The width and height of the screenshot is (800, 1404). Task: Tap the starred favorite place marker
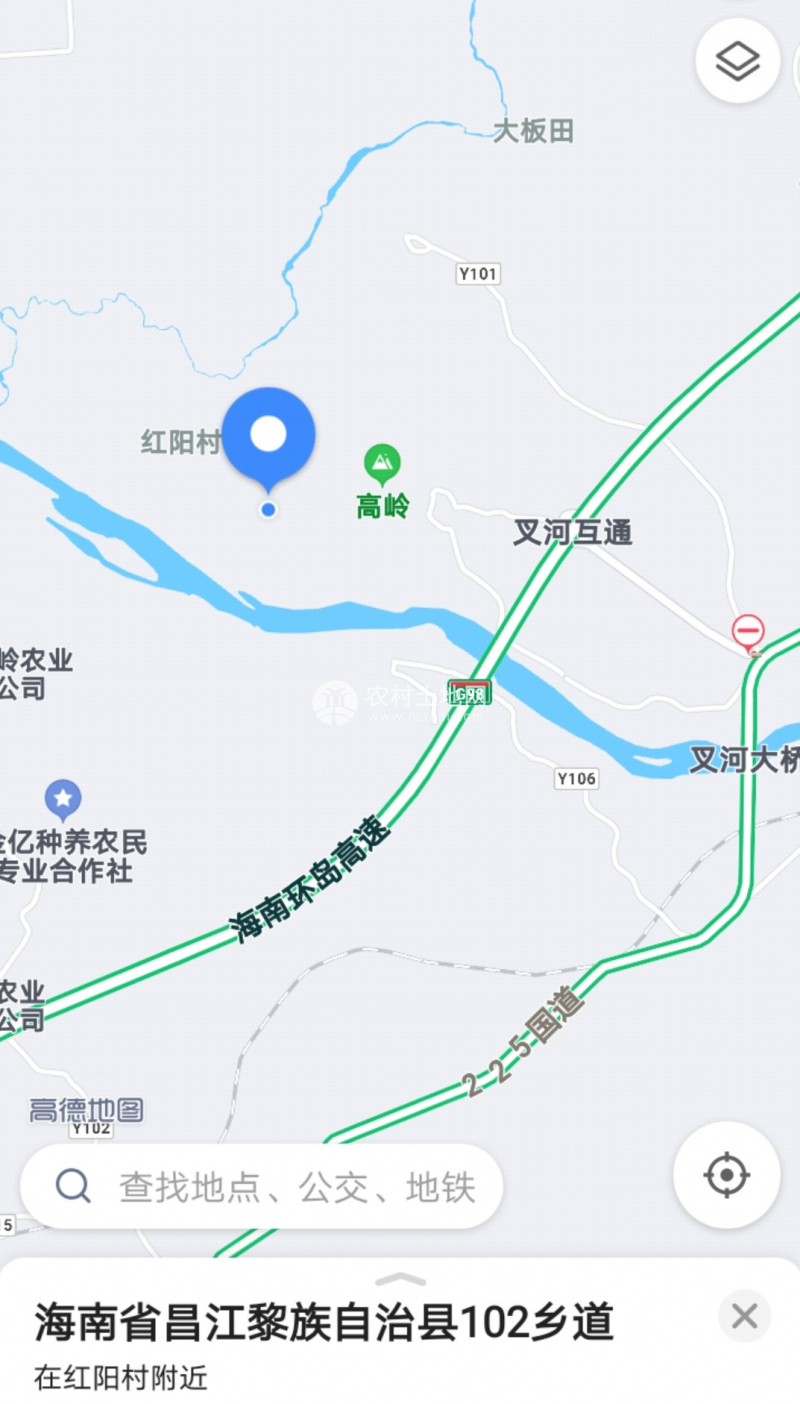point(63,799)
